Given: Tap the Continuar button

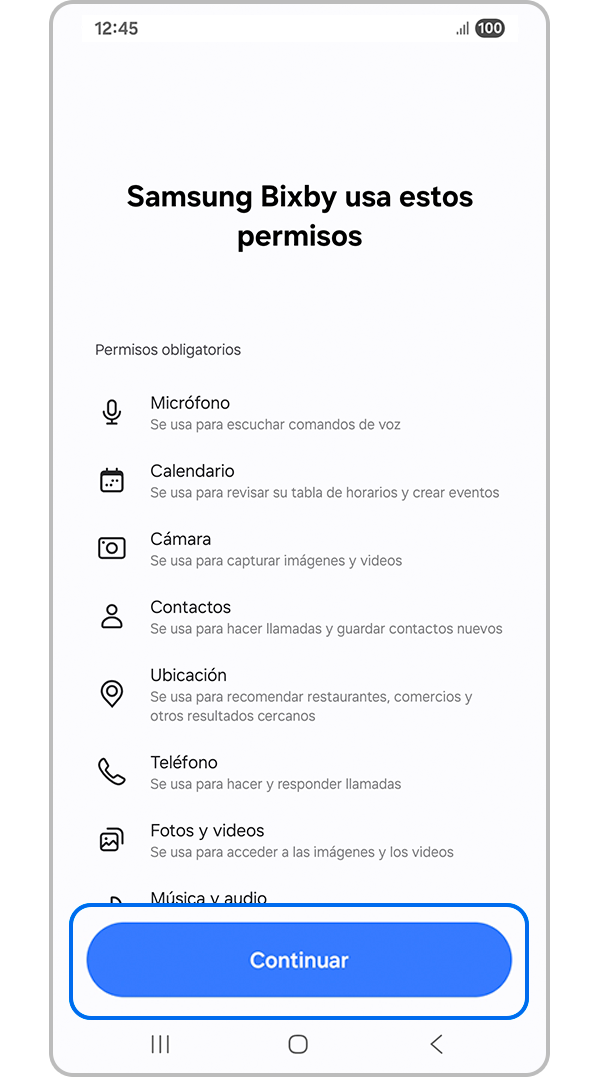Looking at the screenshot, I should (299, 960).
